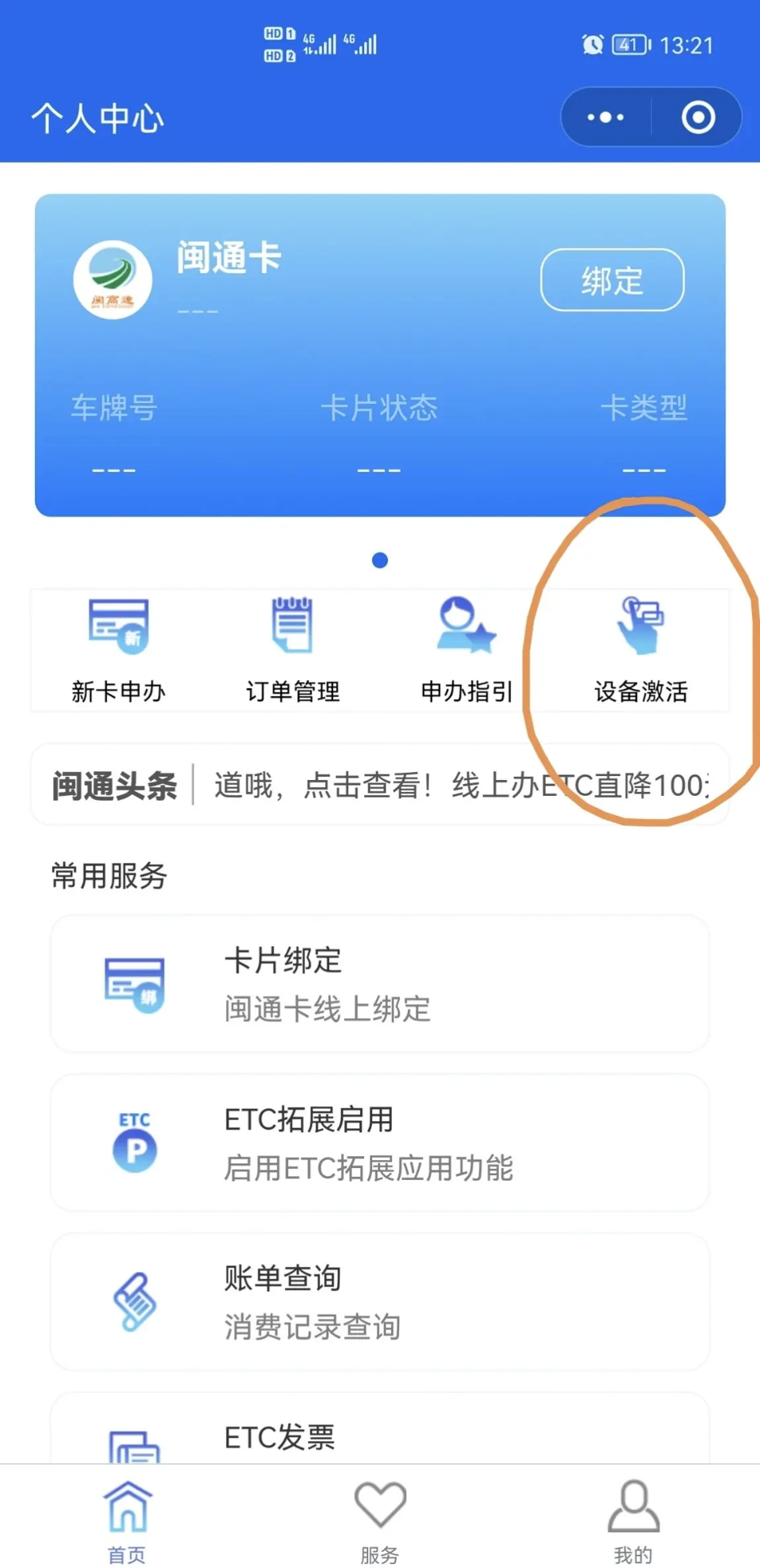Open 订单管理

coord(293,650)
